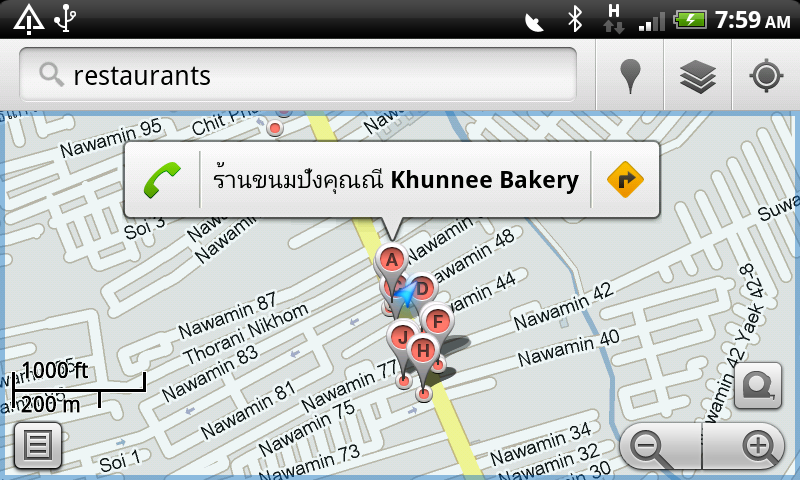Show the search results list
800x480 pixels.
point(37,446)
